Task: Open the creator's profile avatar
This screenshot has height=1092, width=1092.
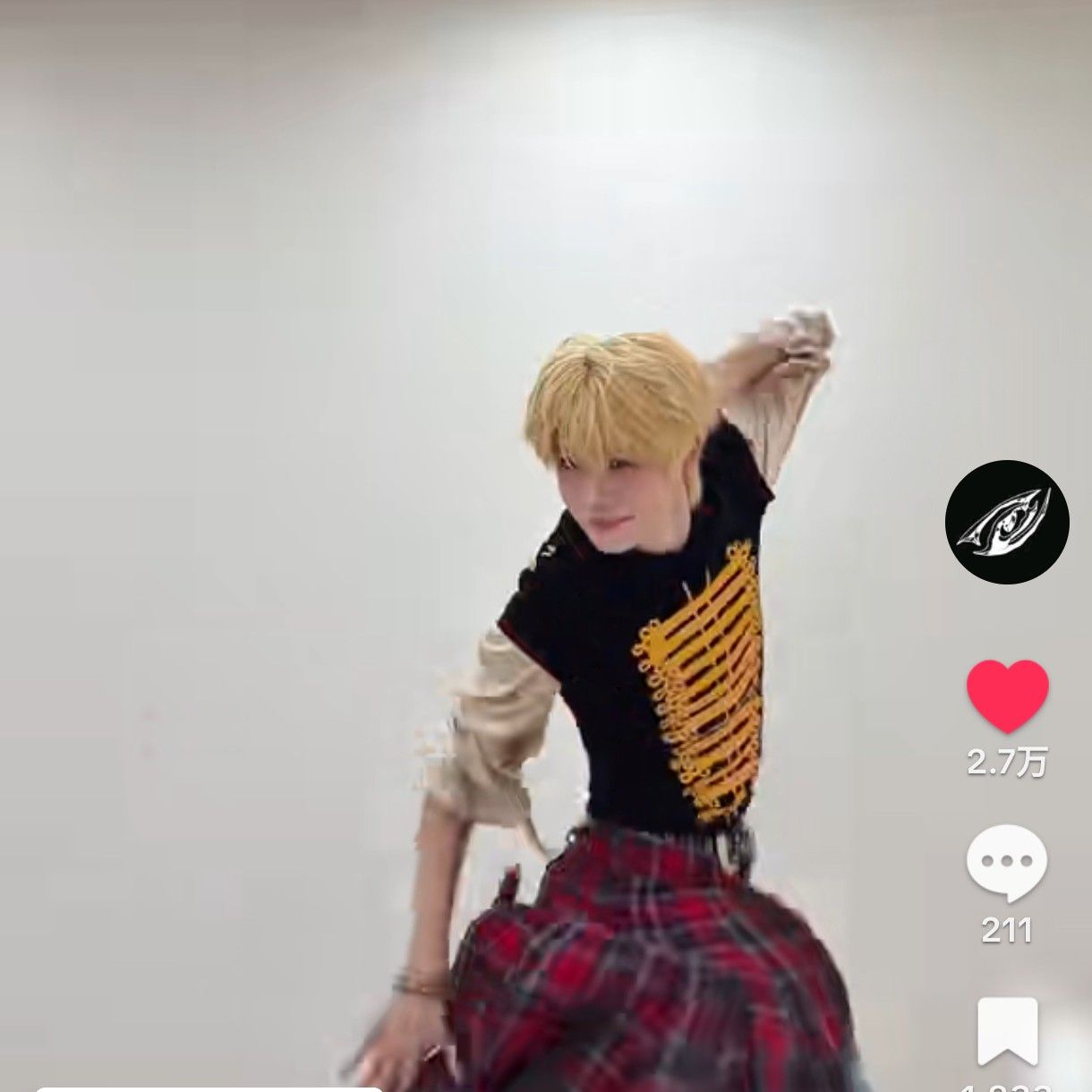Action: coord(1007,522)
